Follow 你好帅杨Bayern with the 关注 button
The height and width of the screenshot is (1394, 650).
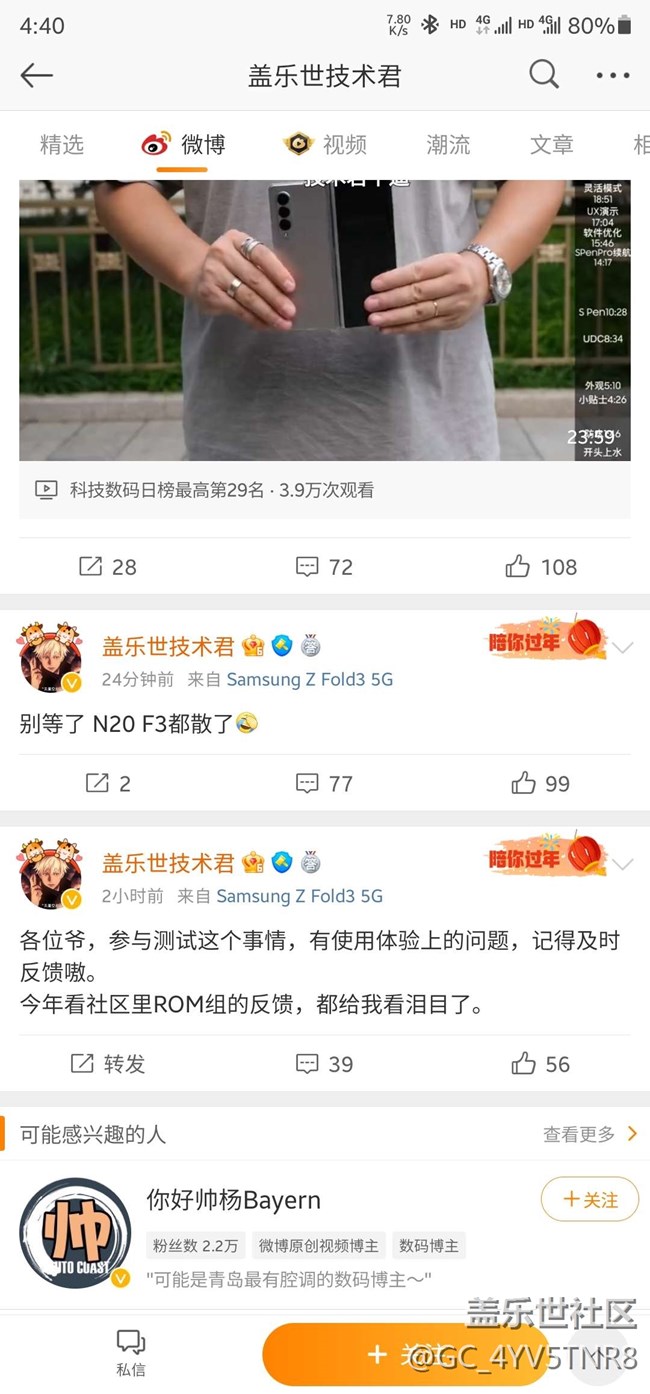tap(589, 1199)
